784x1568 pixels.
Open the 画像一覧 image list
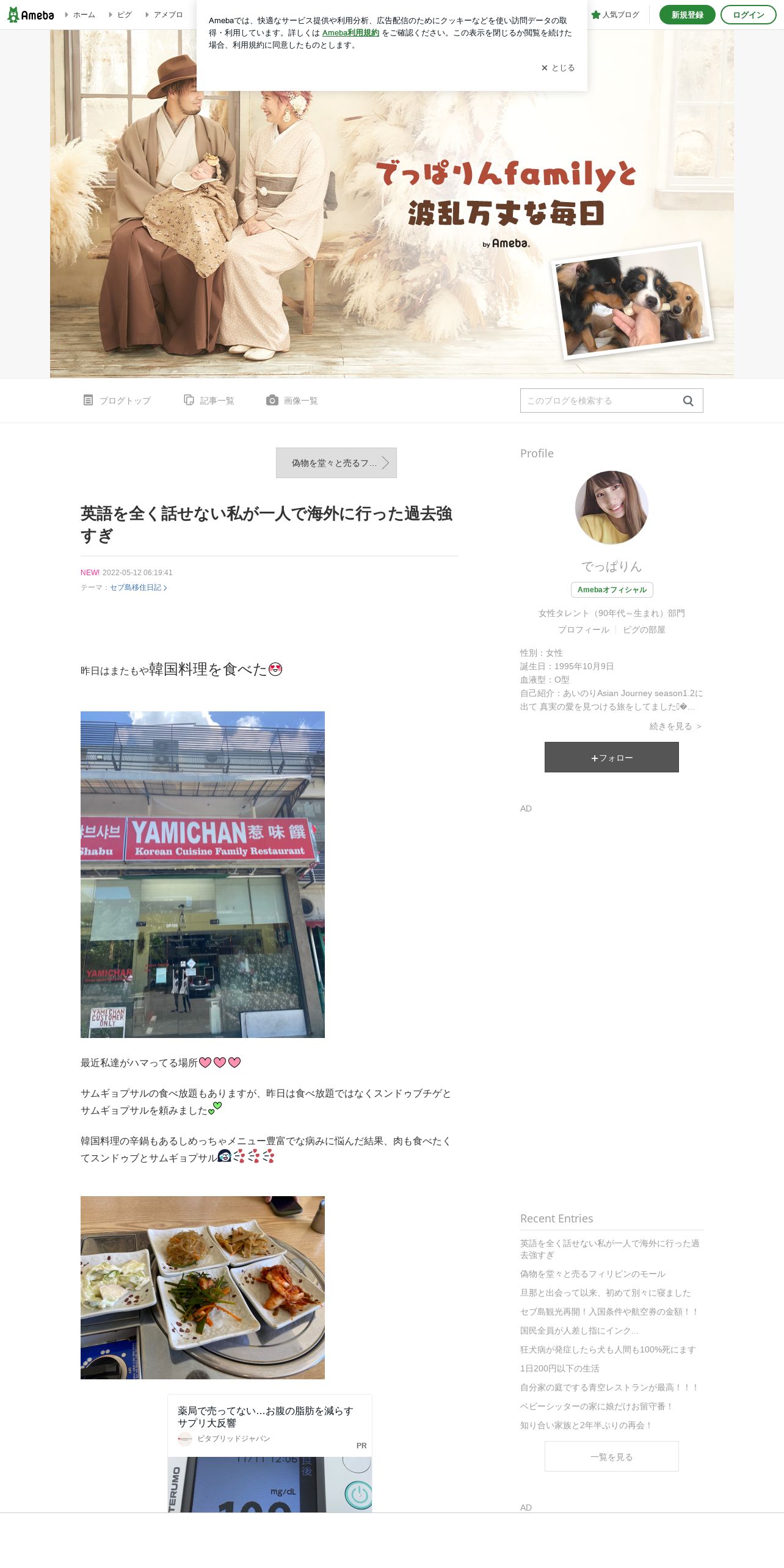pos(292,401)
